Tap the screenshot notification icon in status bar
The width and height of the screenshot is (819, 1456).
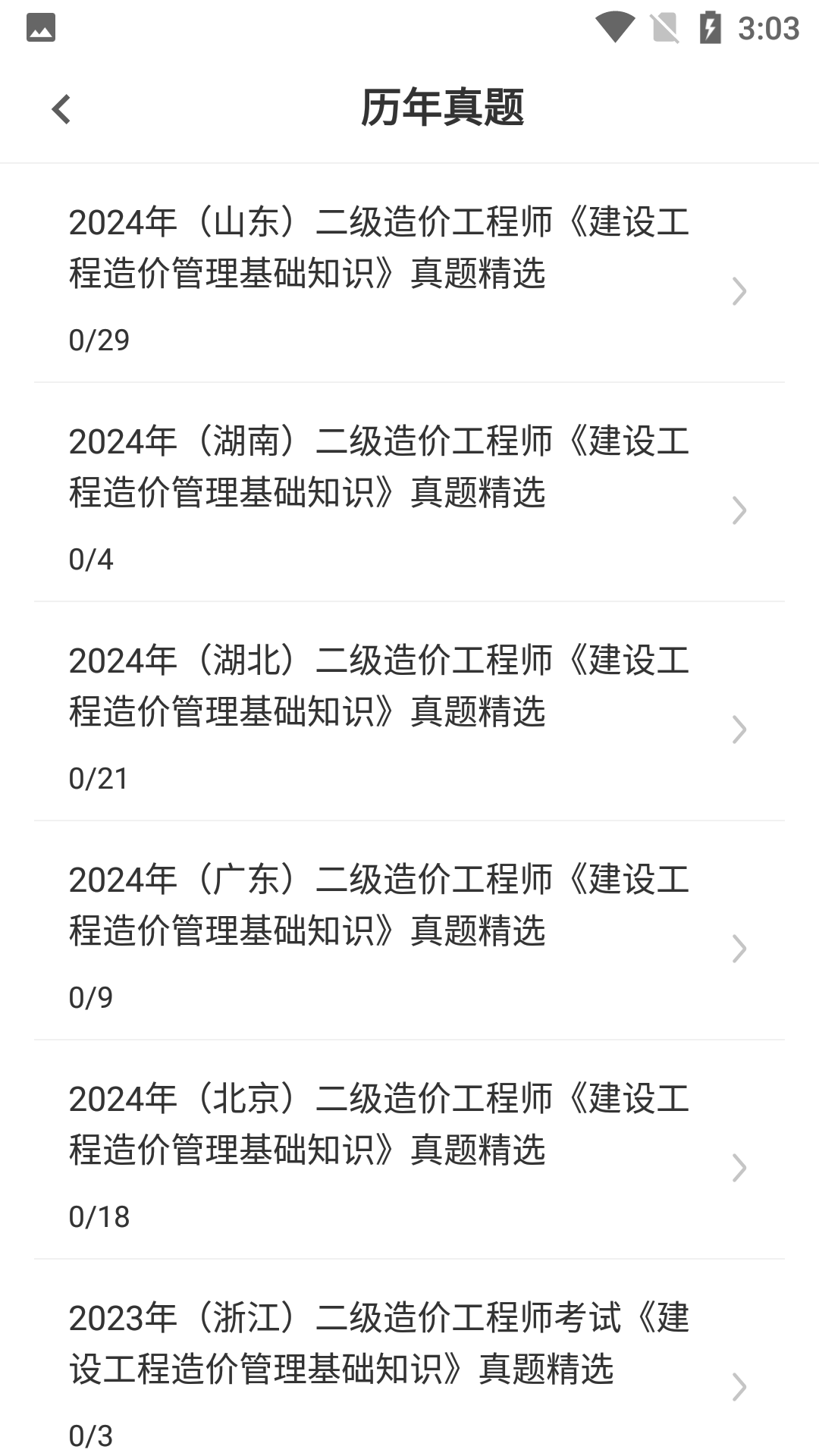(41, 27)
